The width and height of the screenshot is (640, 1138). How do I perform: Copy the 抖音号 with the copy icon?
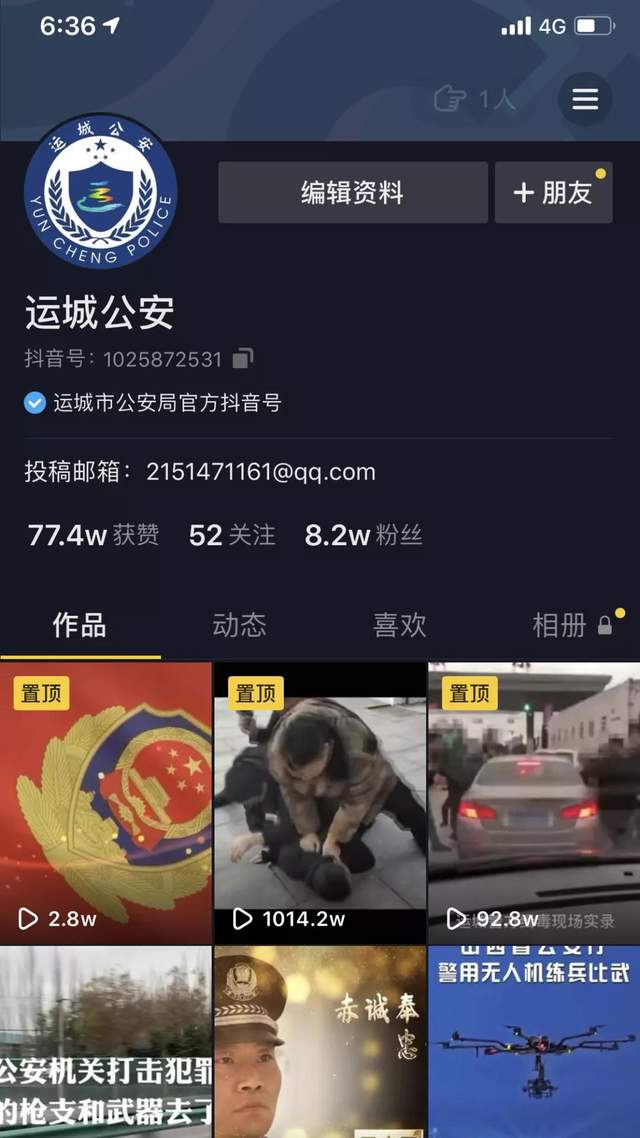pos(243,358)
